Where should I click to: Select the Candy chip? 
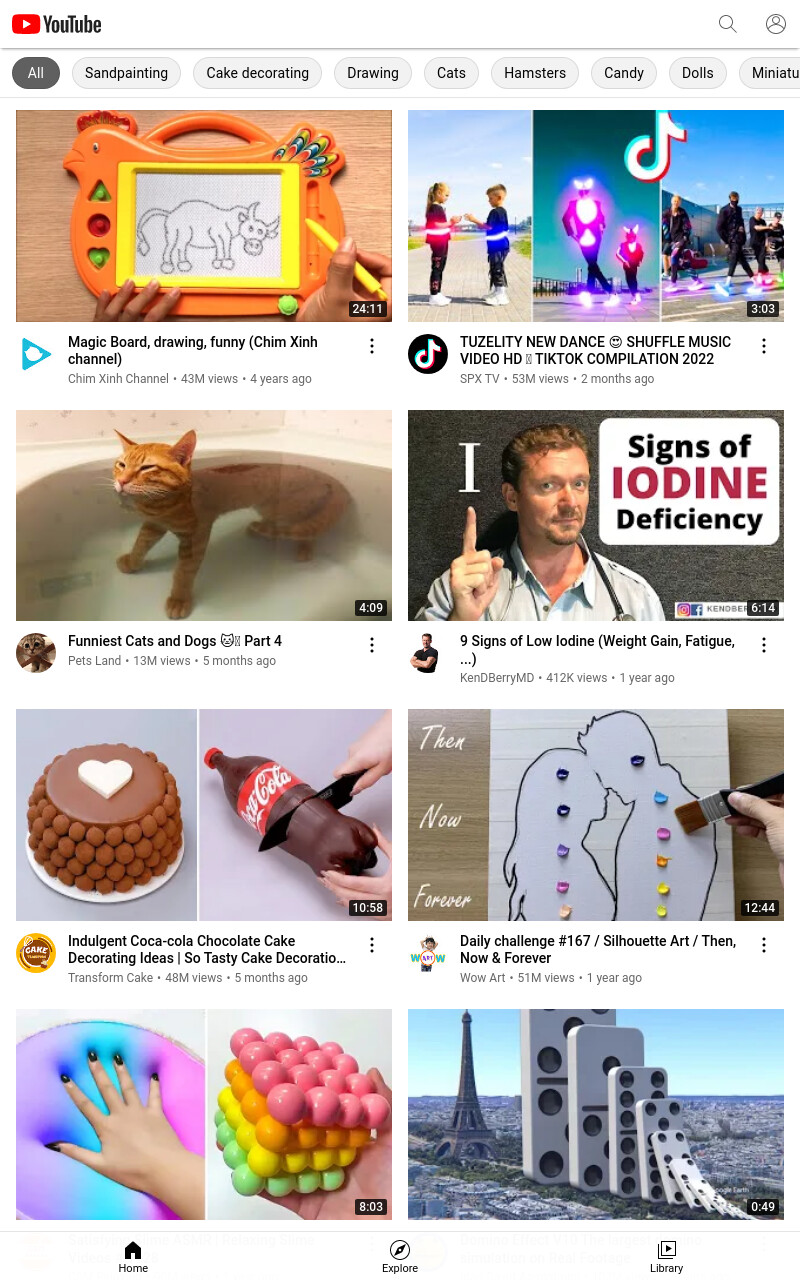click(x=624, y=73)
